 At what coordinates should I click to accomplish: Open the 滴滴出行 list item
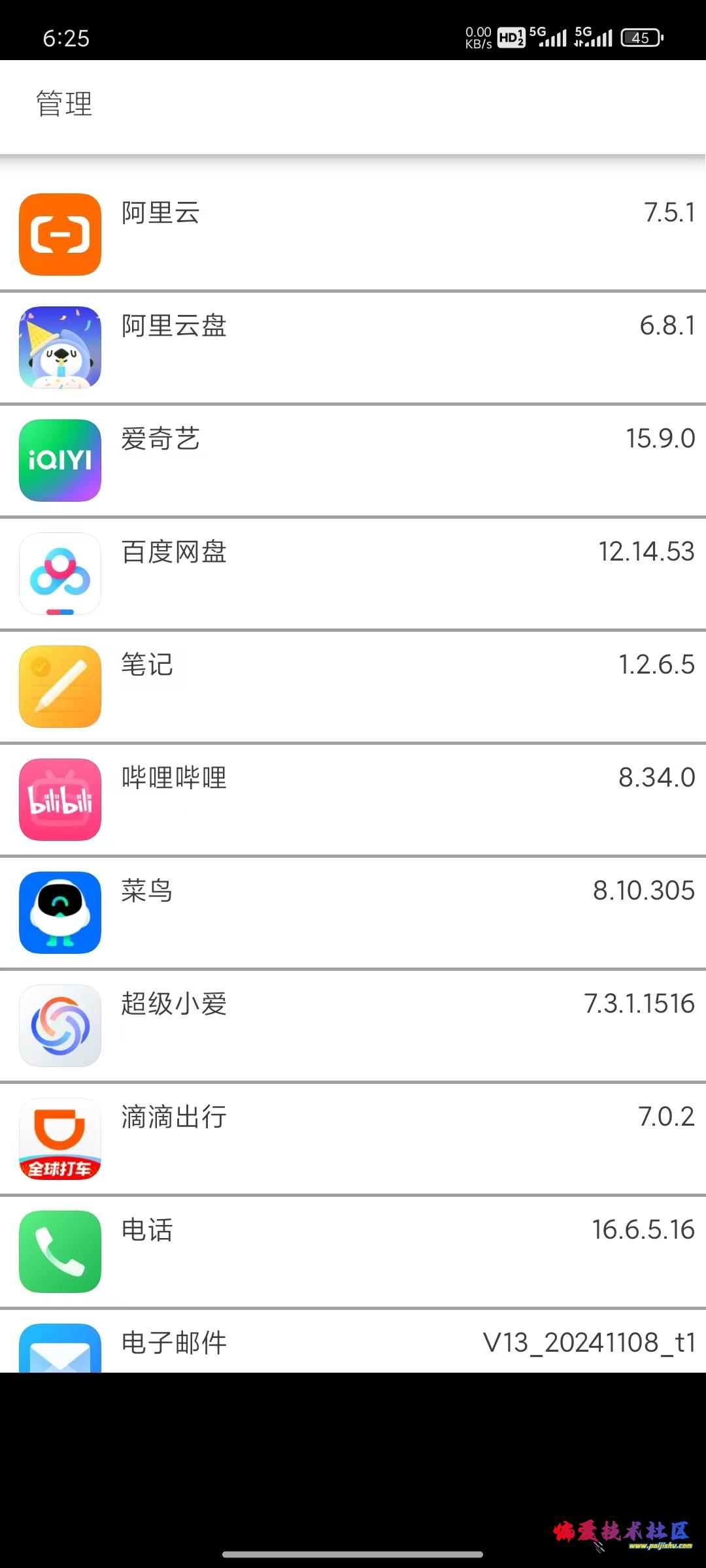353,1138
